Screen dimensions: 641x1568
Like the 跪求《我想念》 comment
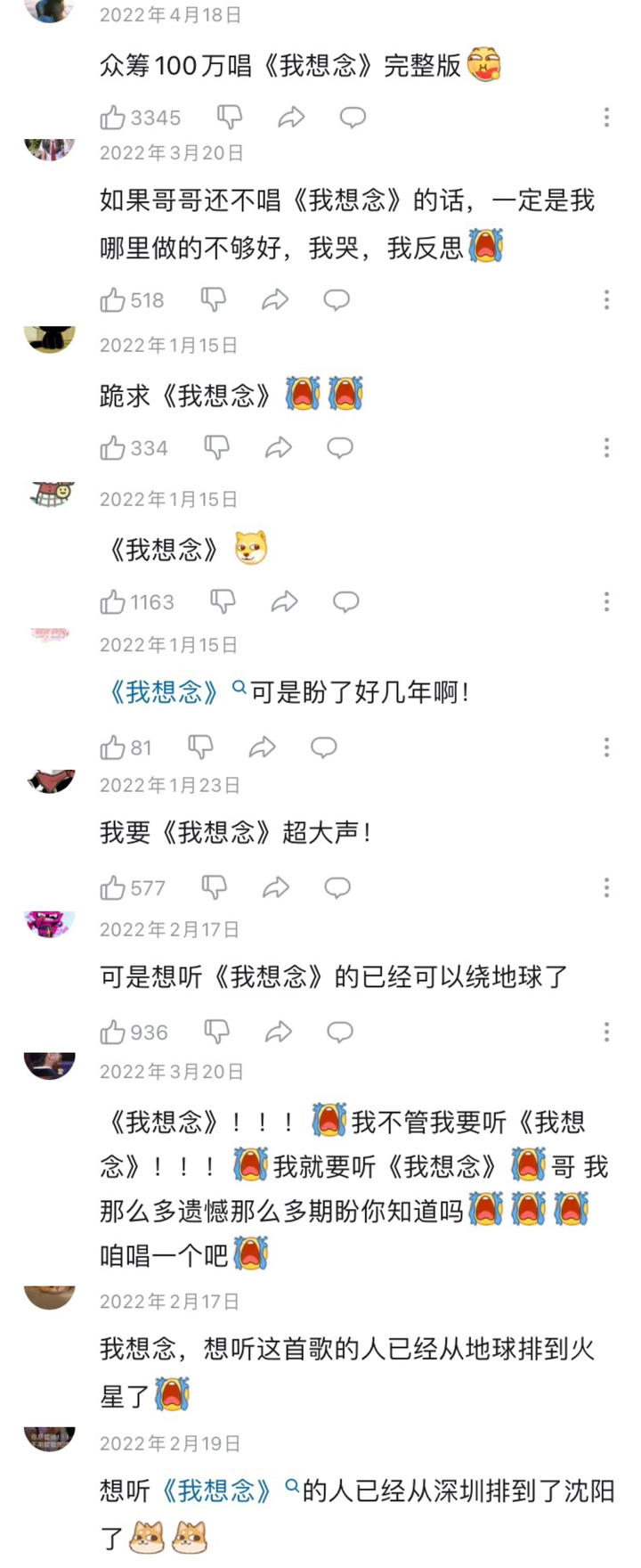pos(113,448)
